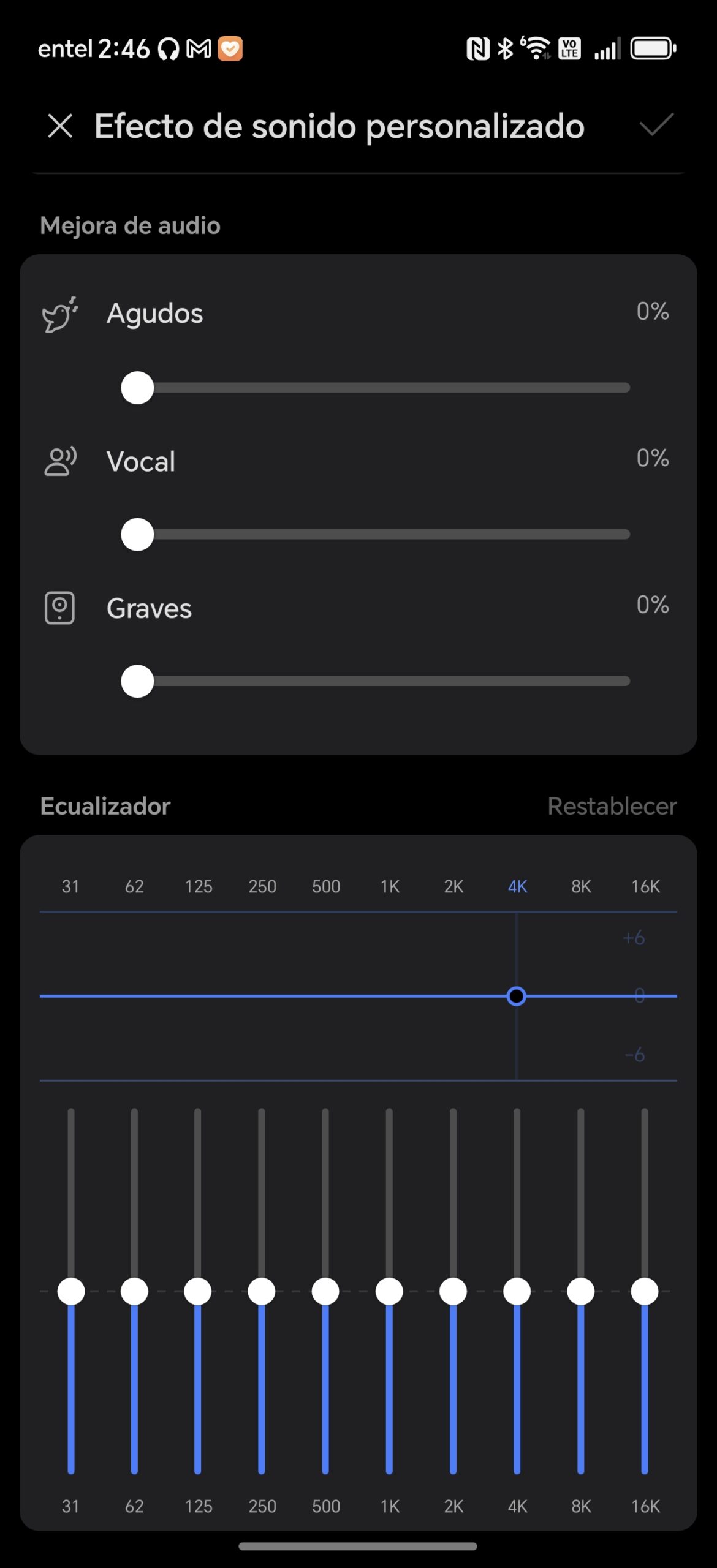The width and height of the screenshot is (717, 1568).
Task: Tap the Vocal slider handle
Action: click(137, 535)
